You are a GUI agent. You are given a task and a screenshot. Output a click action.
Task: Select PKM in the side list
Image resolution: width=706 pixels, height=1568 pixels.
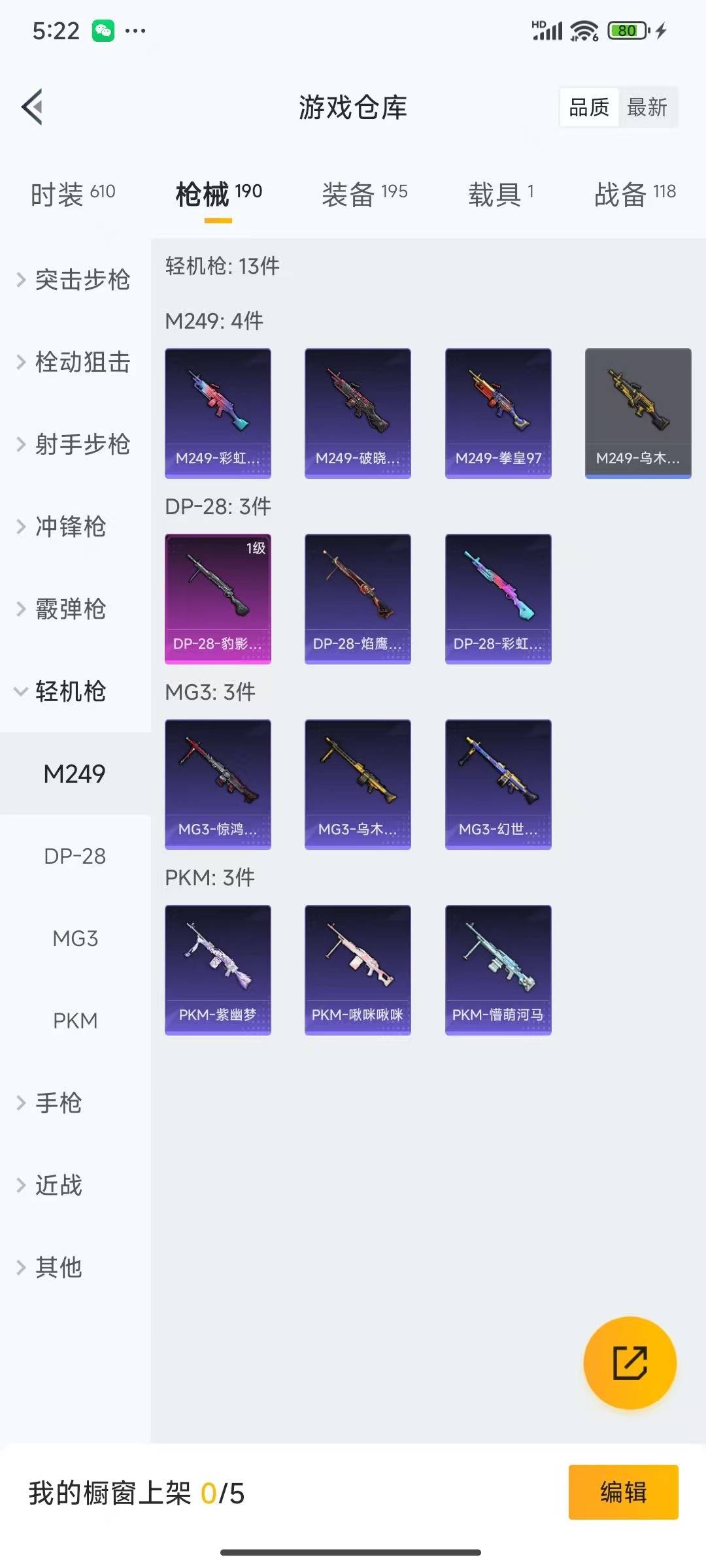[75, 1021]
